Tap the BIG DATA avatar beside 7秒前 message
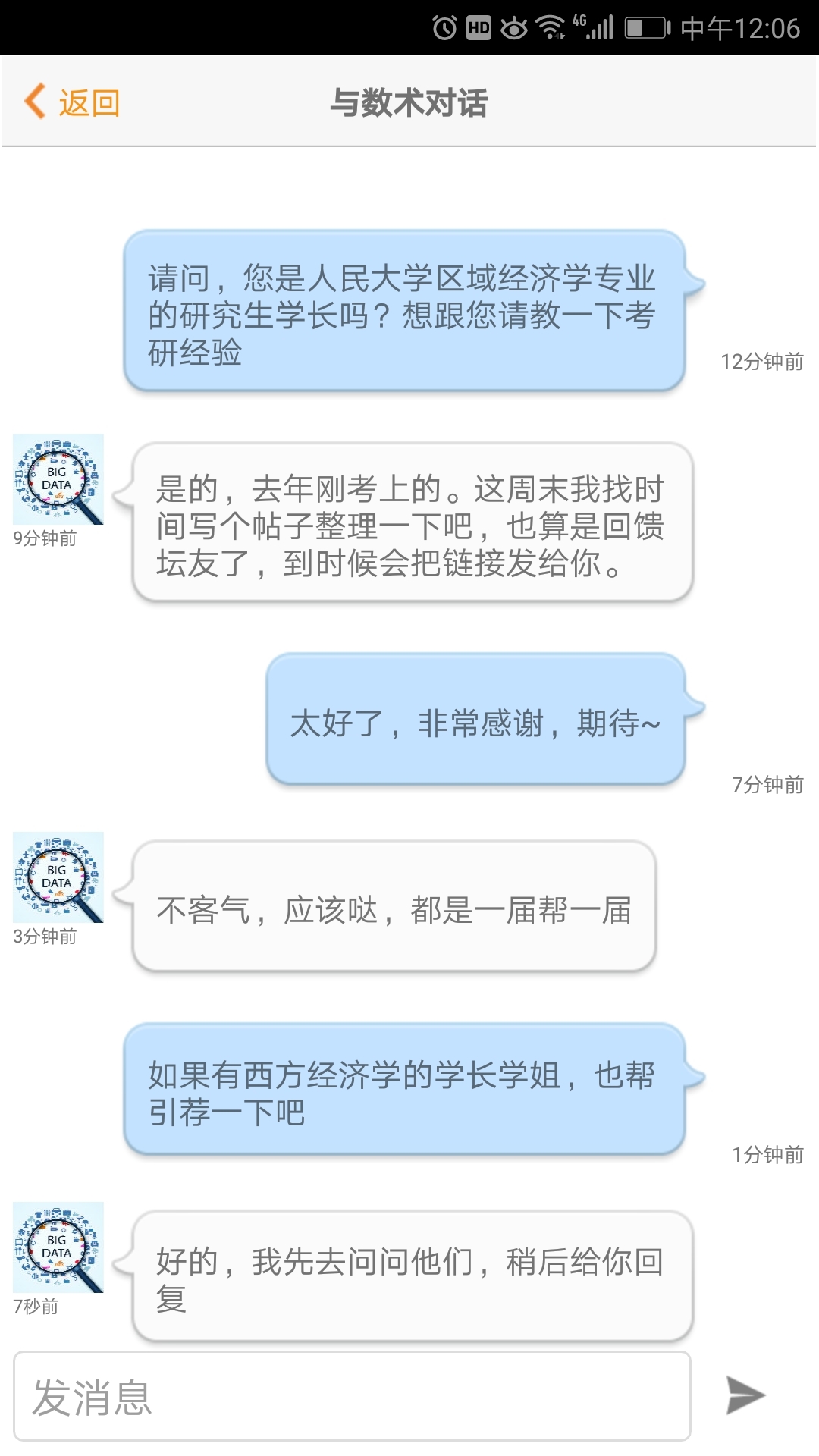Screen dimensions: 819x1456 pos(58,1247)
